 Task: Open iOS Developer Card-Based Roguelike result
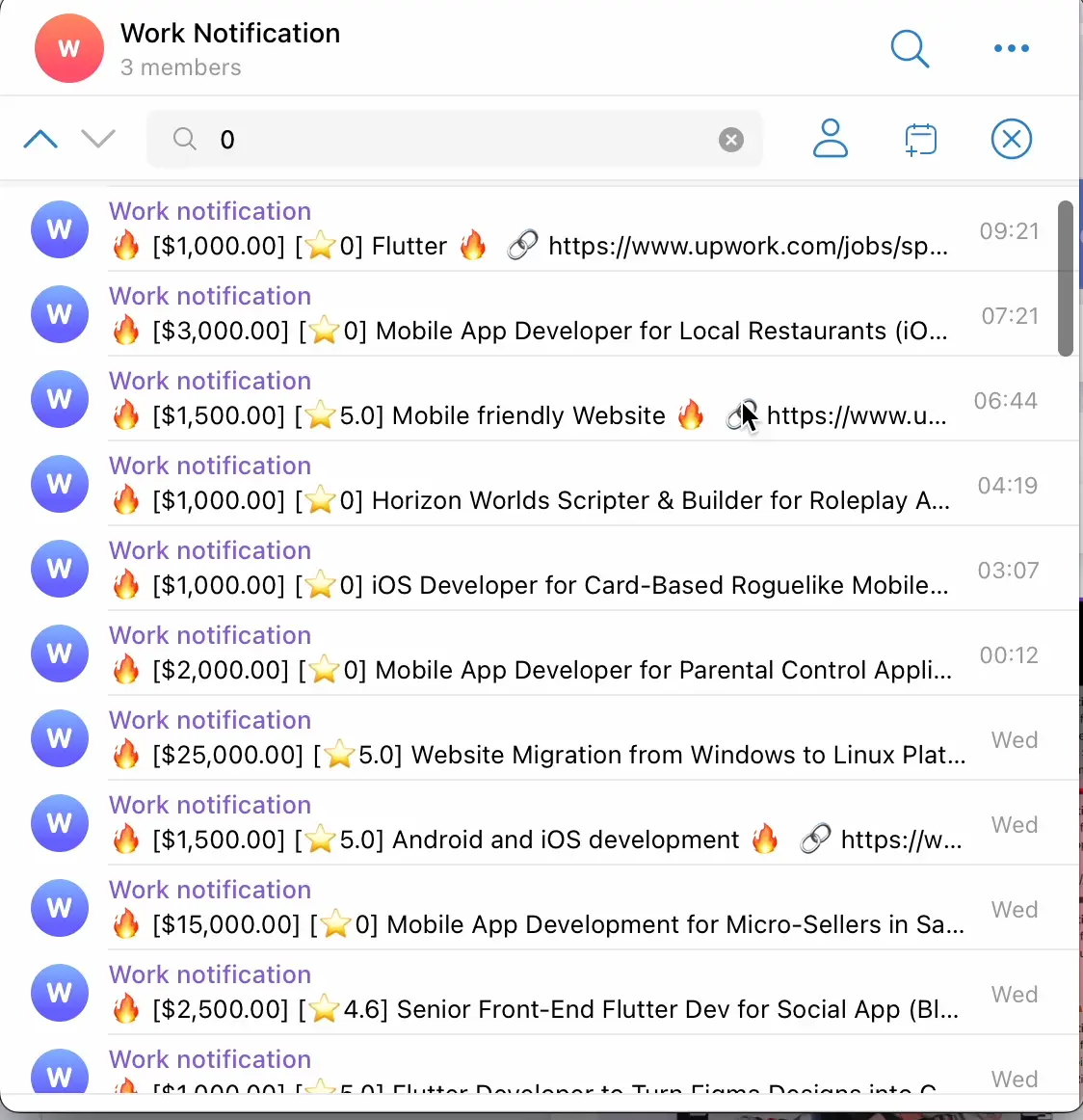pos(530,570)
